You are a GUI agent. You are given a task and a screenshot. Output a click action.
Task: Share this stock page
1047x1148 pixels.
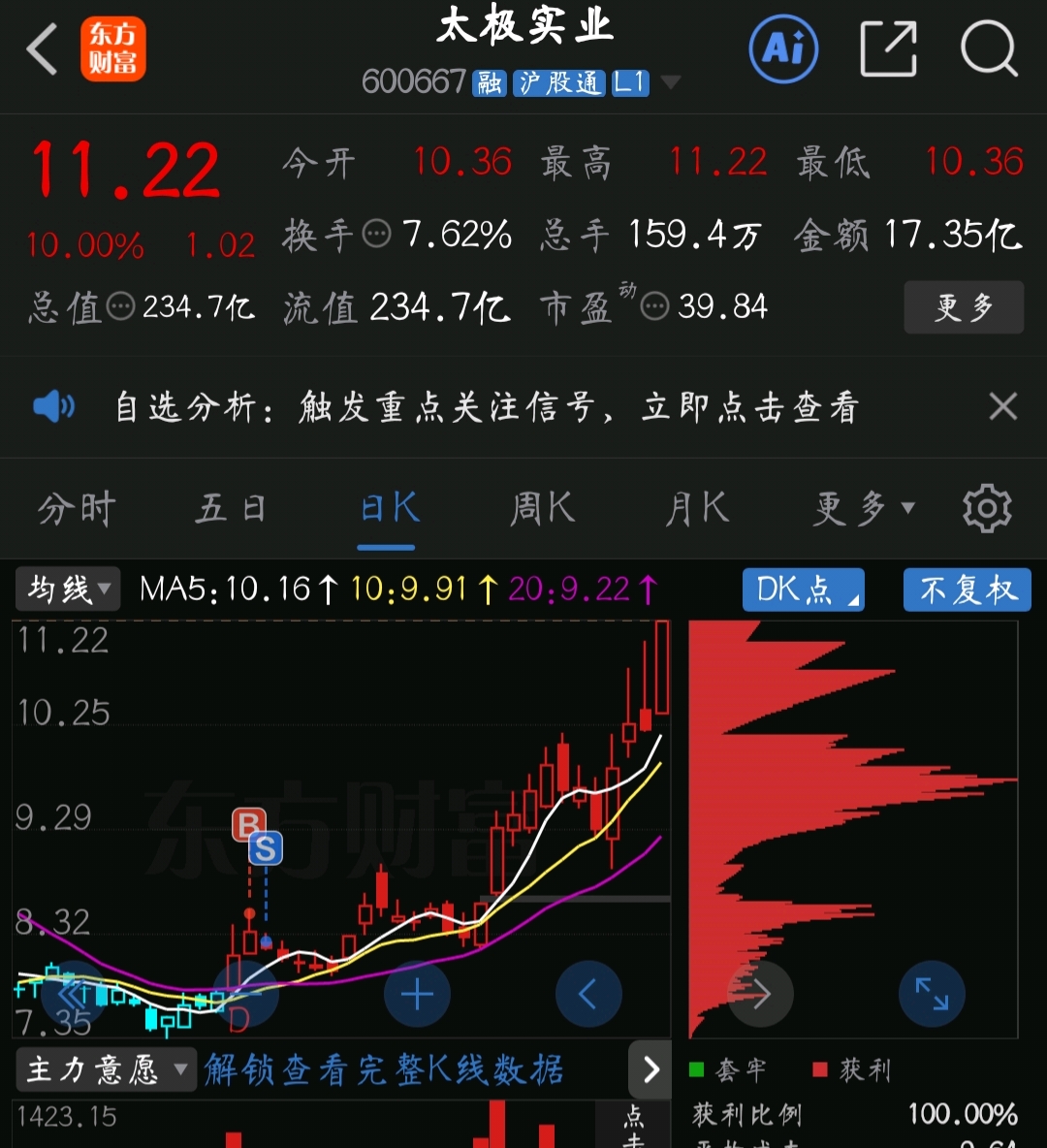pos(888,49)
